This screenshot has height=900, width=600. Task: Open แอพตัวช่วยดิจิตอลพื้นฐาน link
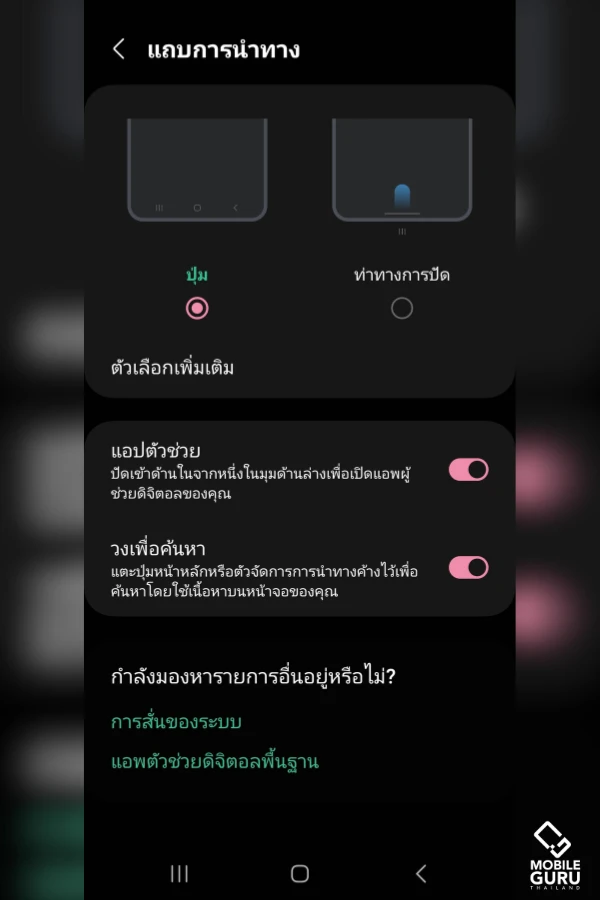[x=214, y=762]
